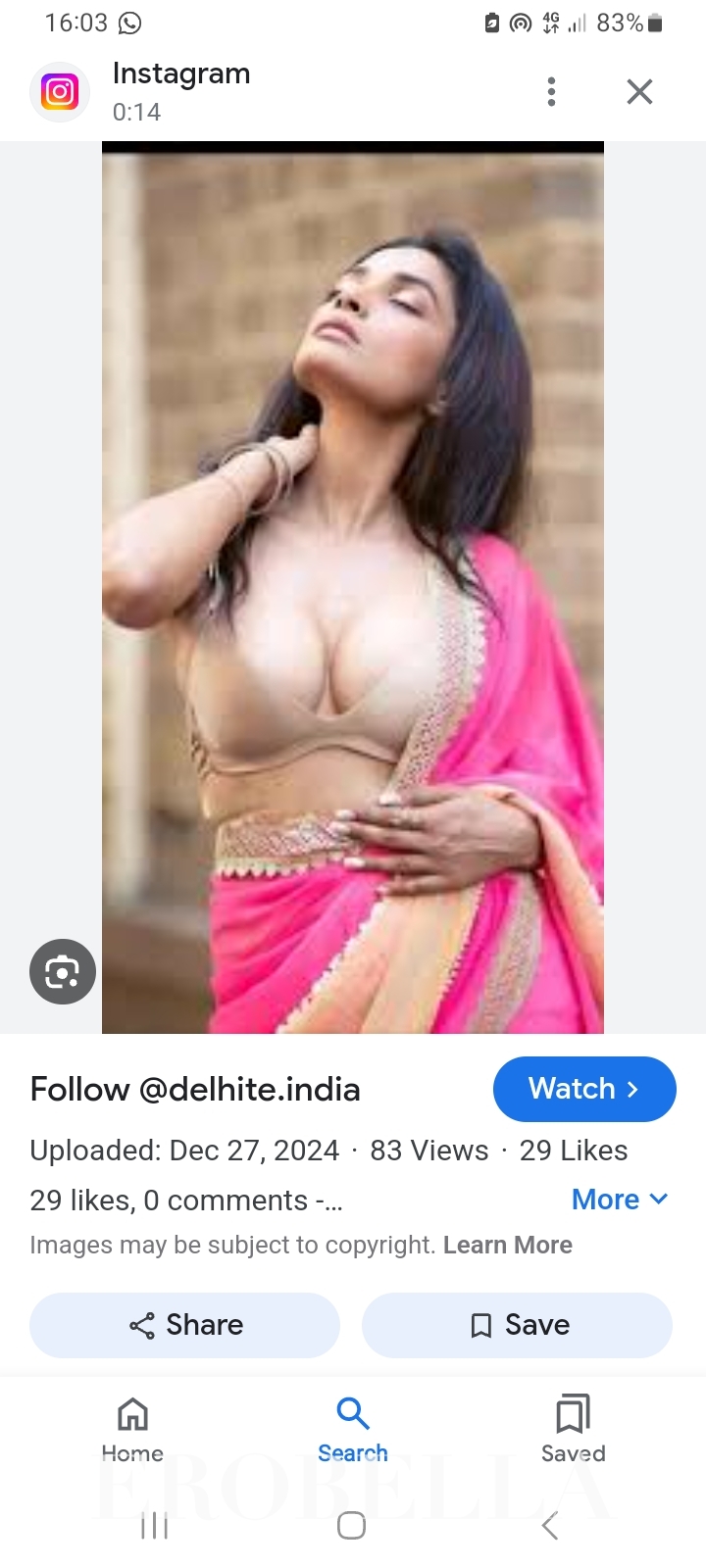
Task: Share this image result
Action: (x=185, y=1325)
